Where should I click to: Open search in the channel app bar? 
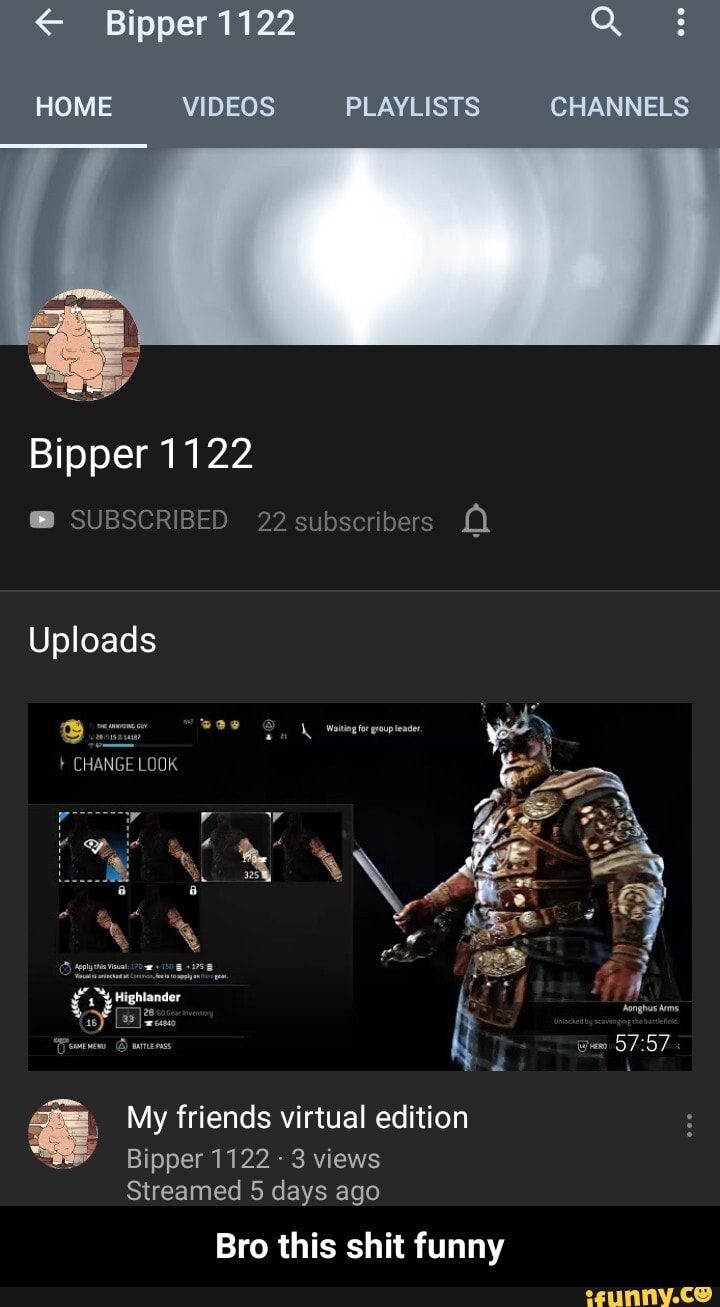pos(606,21)
